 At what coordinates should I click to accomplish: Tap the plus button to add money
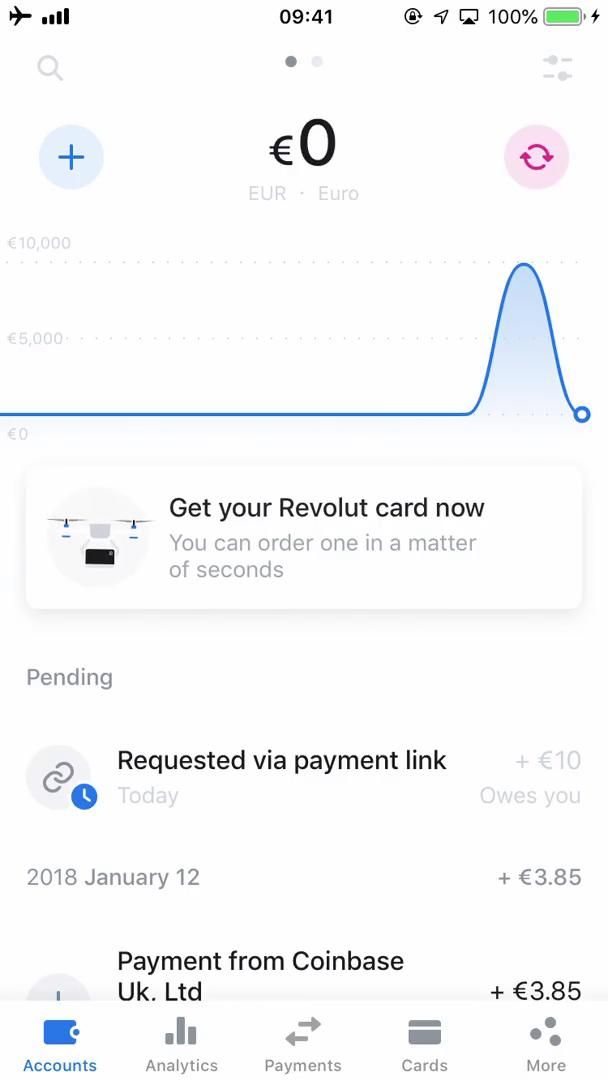point(71,157)
